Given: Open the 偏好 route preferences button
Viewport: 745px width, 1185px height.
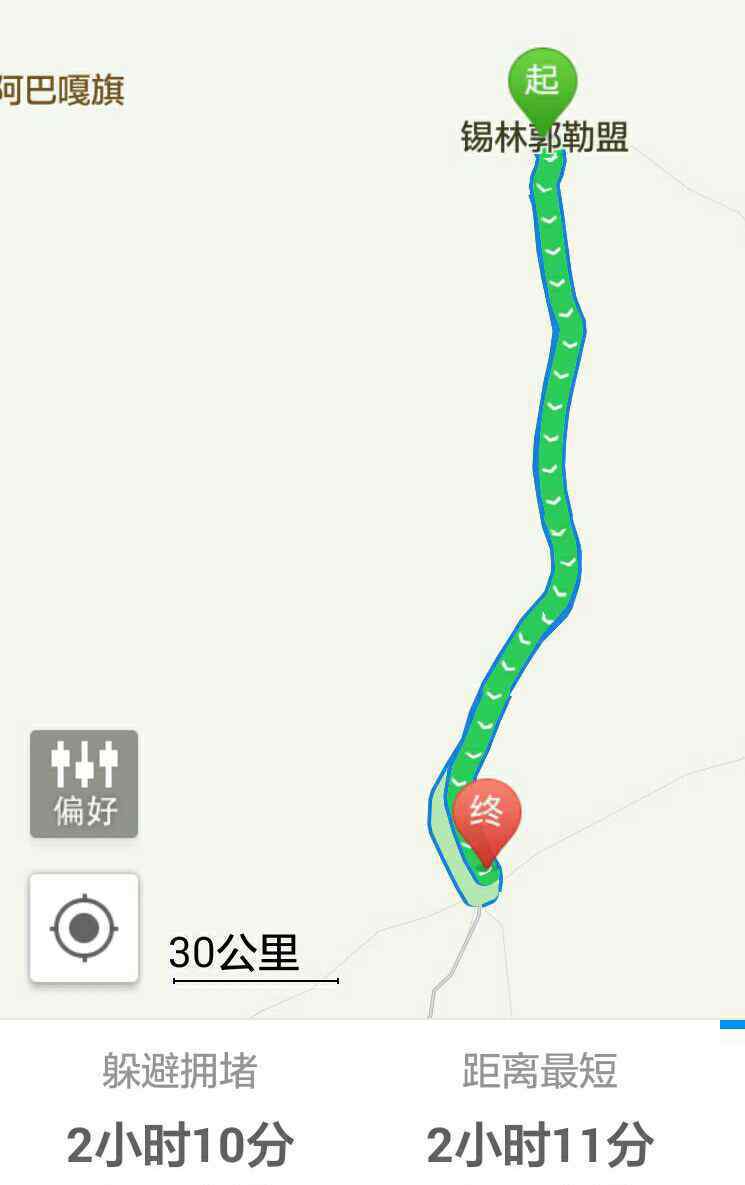Looking at the screenshot, I should 84,783.
